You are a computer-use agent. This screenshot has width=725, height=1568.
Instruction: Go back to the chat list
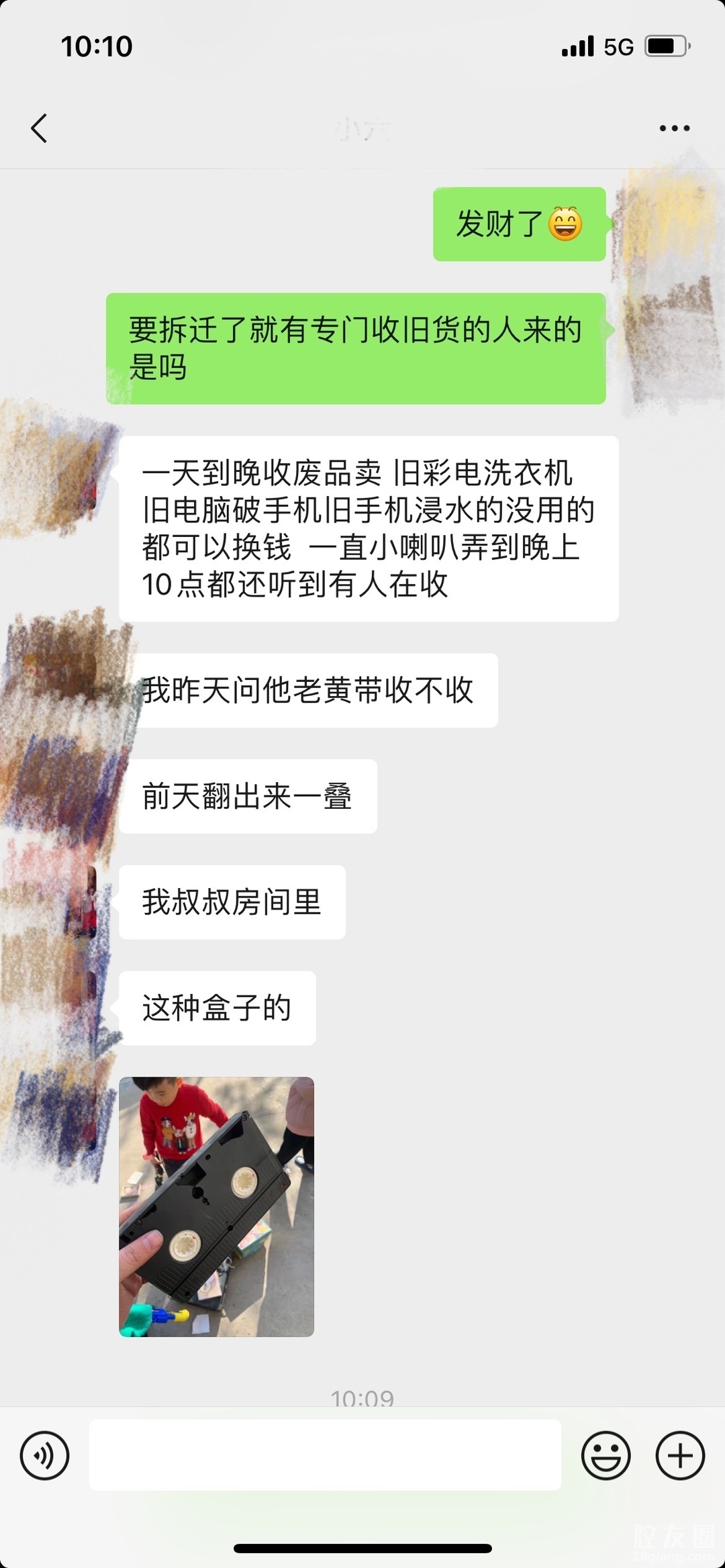40,128
